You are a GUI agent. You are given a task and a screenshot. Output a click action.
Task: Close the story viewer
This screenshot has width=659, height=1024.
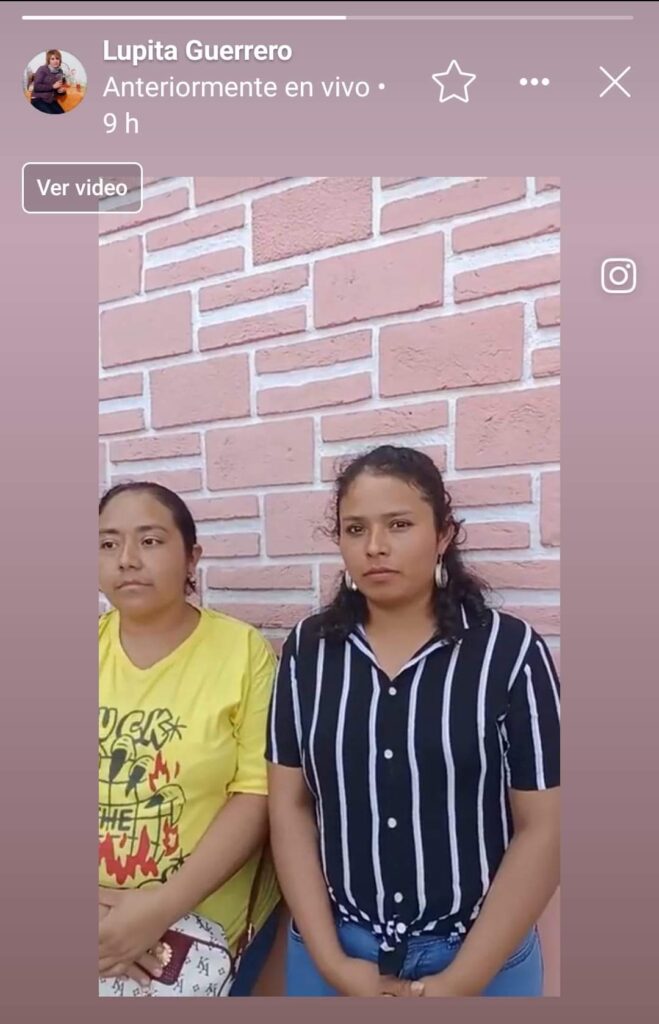(615, 82)
